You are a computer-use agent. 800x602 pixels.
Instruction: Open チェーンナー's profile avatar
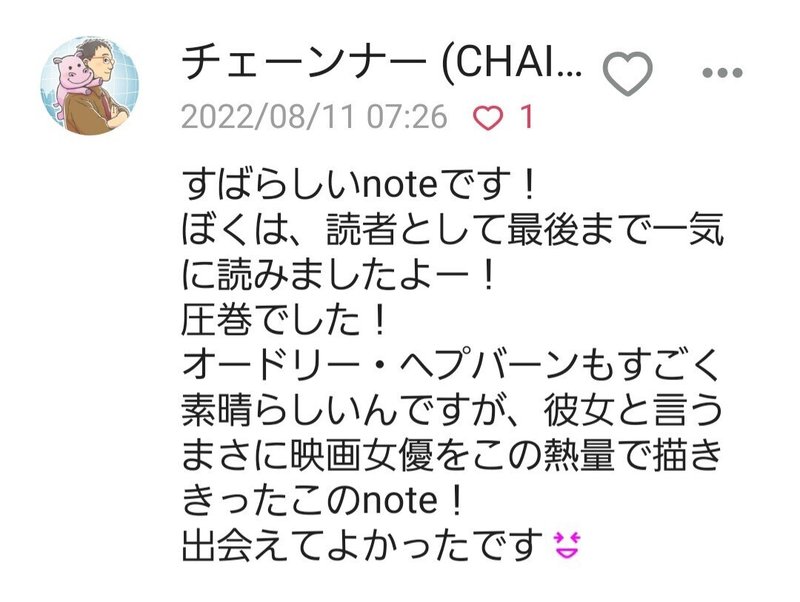[90, 82]
